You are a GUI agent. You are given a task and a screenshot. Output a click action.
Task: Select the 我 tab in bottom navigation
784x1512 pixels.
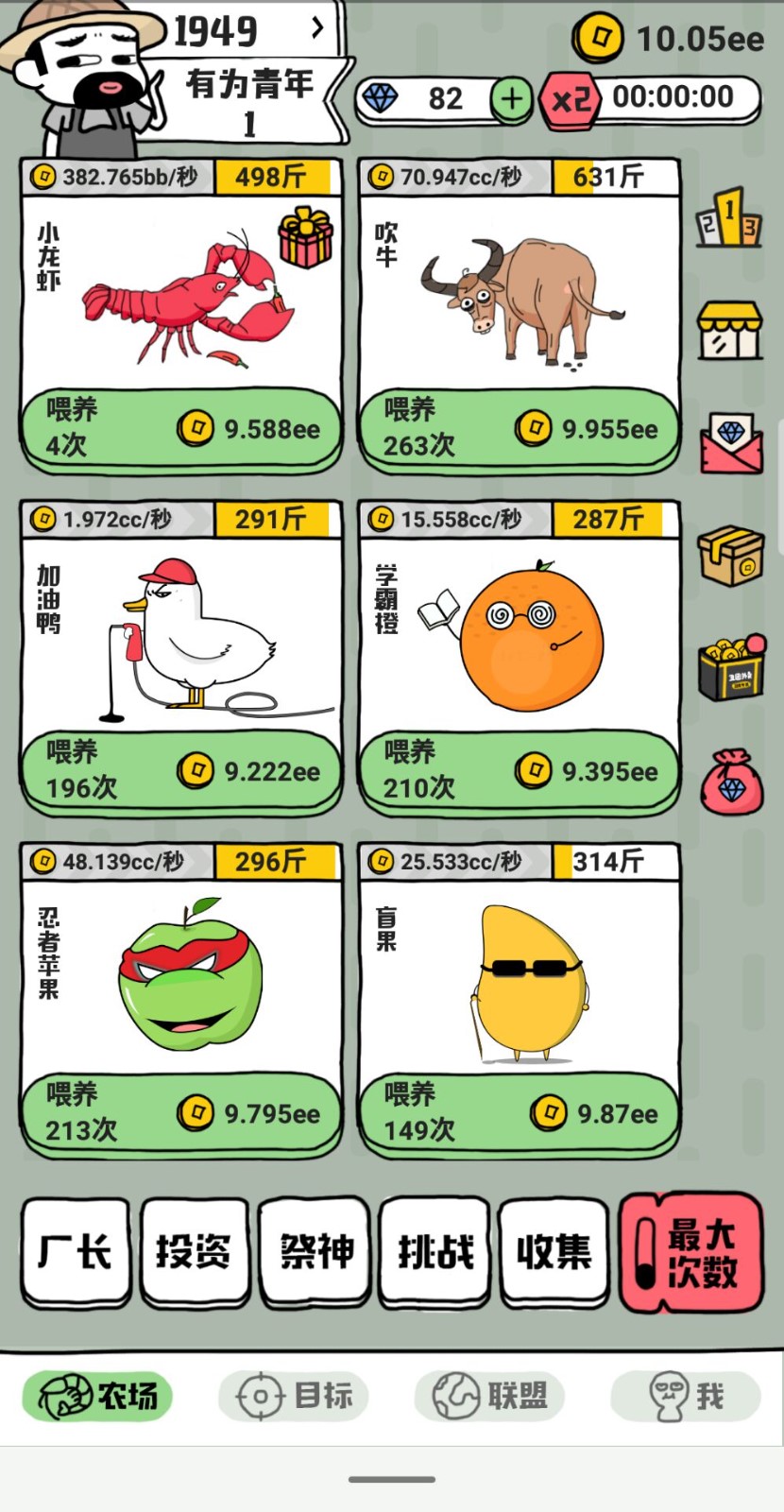[685, 1396]
